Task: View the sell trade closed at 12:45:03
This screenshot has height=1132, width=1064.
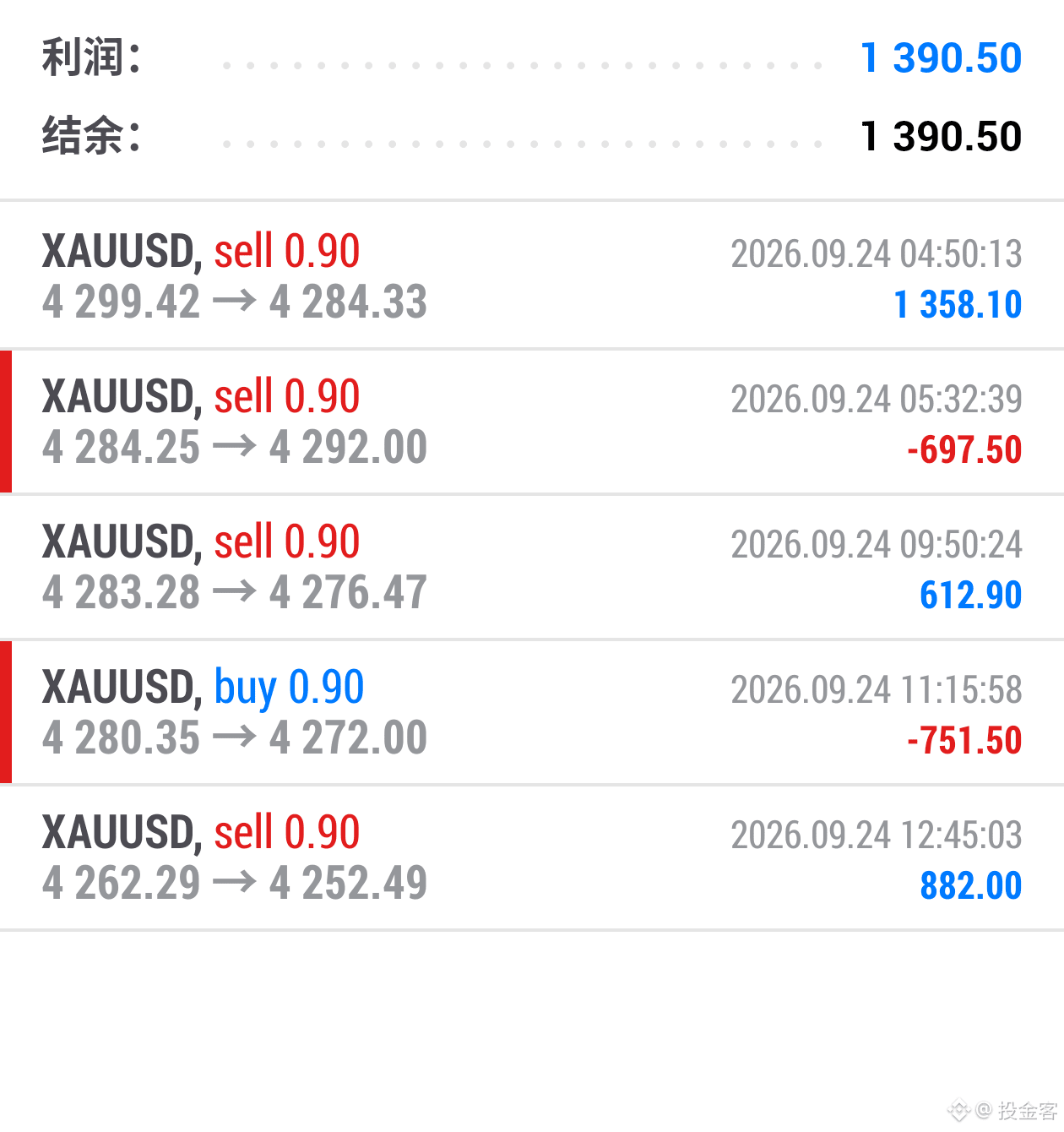Action: (x=532, y=857)
